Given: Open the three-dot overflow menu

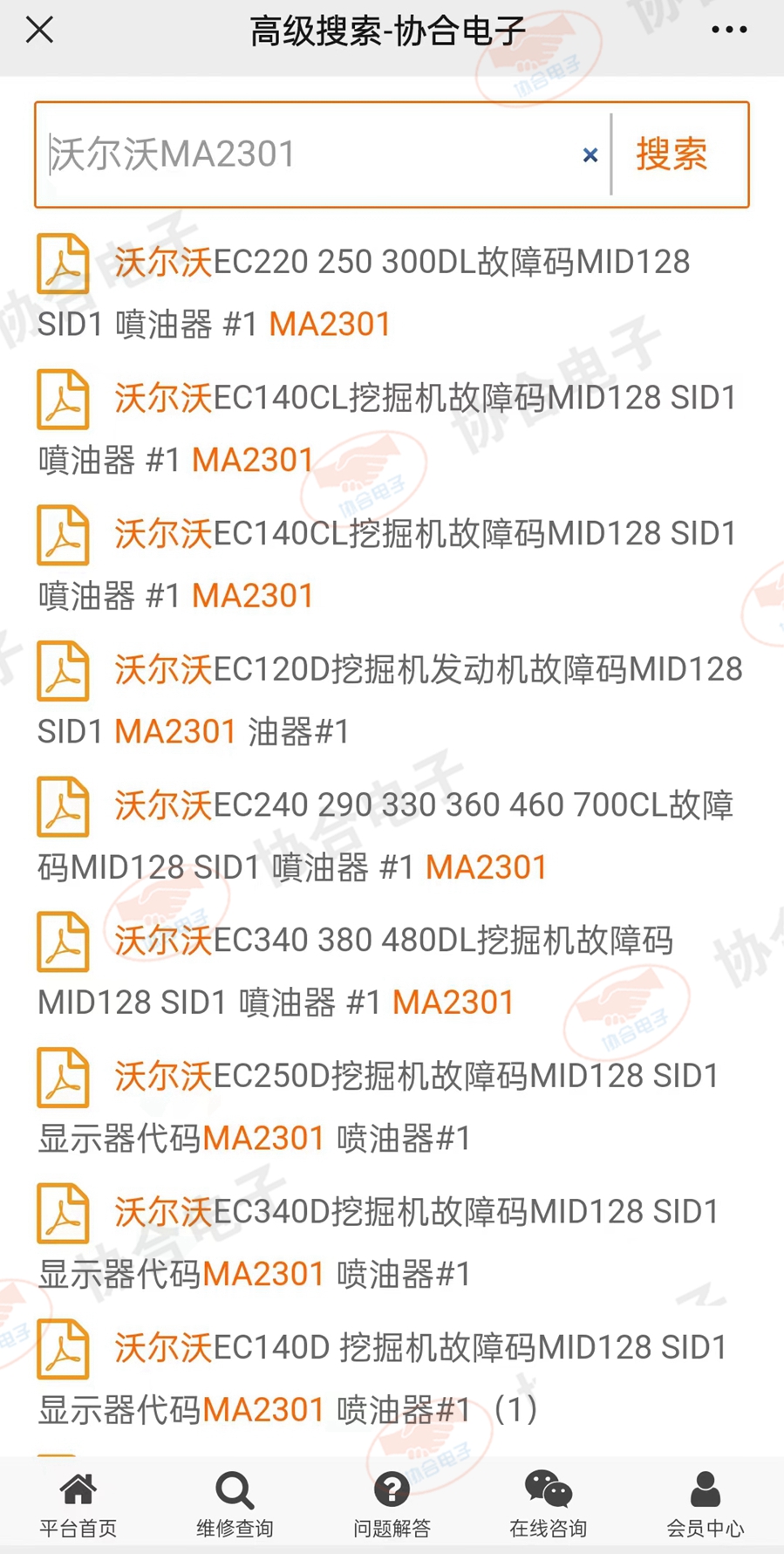Looking at the screenshot, I should [x=728, y=31].
